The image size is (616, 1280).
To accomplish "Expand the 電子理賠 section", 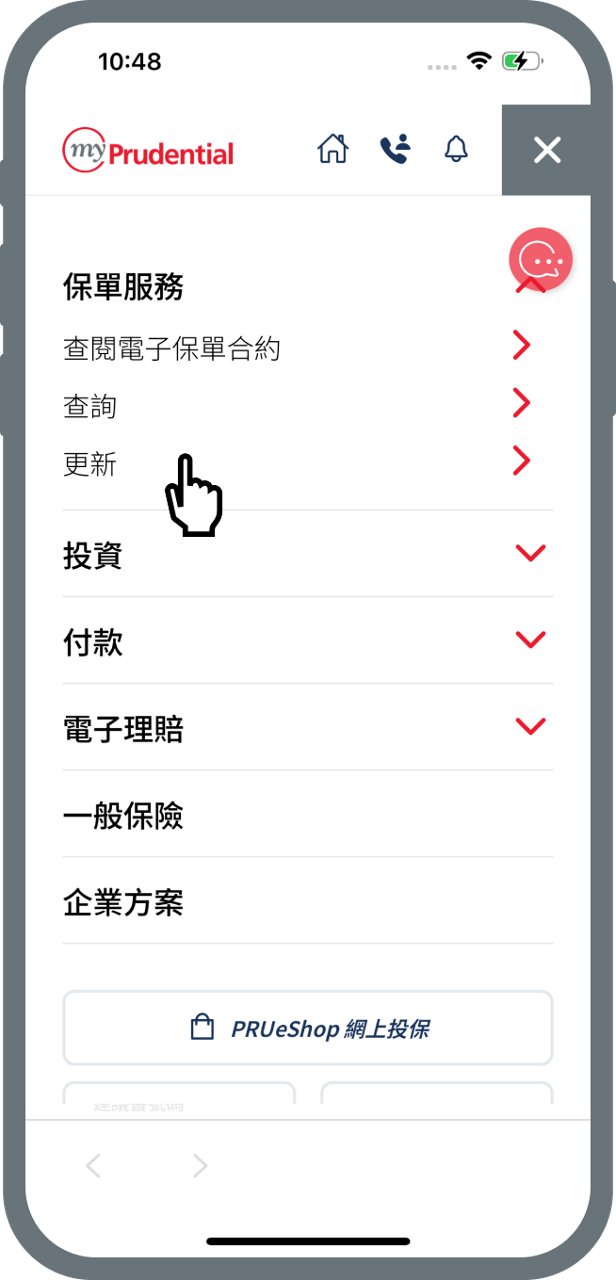I will pyautogui.click(x=307, y=728).
